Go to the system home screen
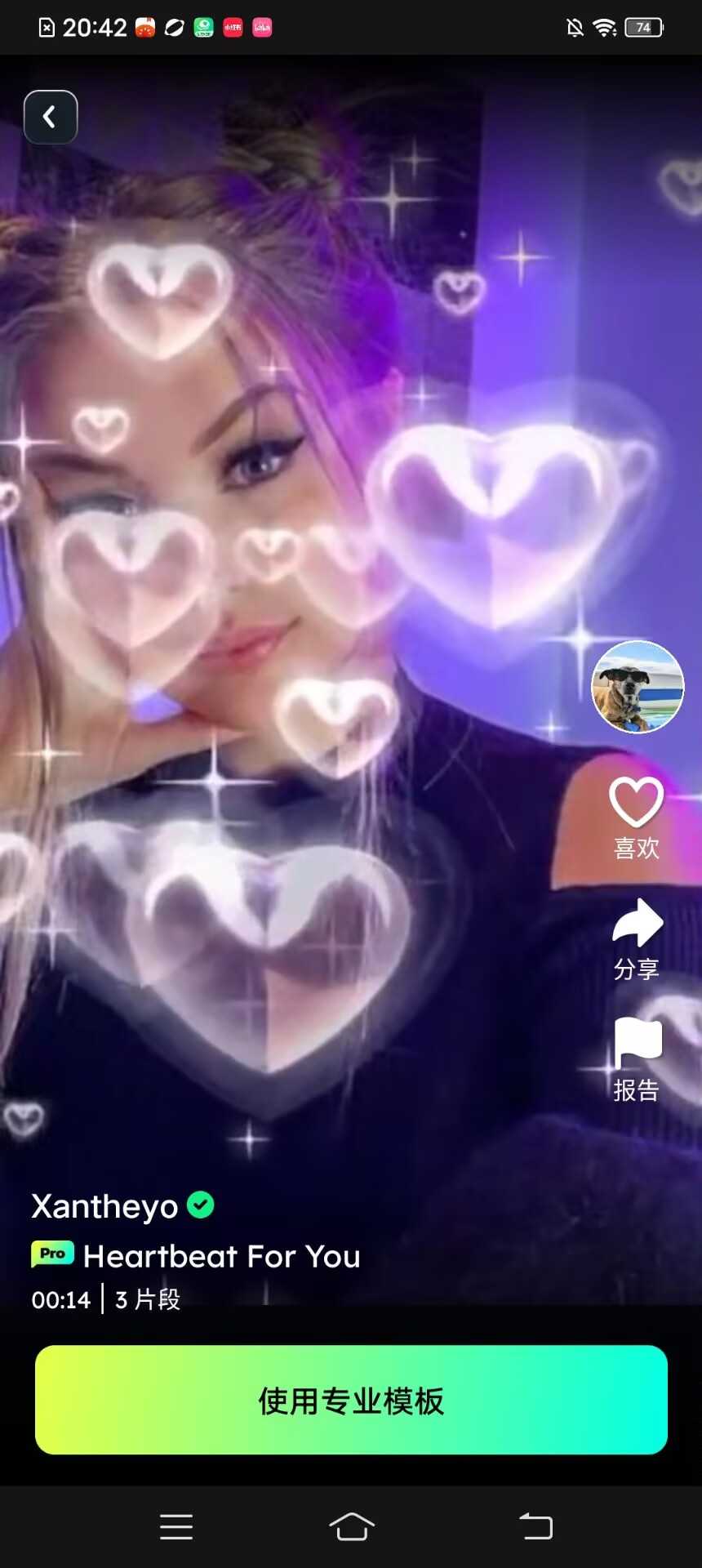702x1568 pixels. click(351, 1526)
